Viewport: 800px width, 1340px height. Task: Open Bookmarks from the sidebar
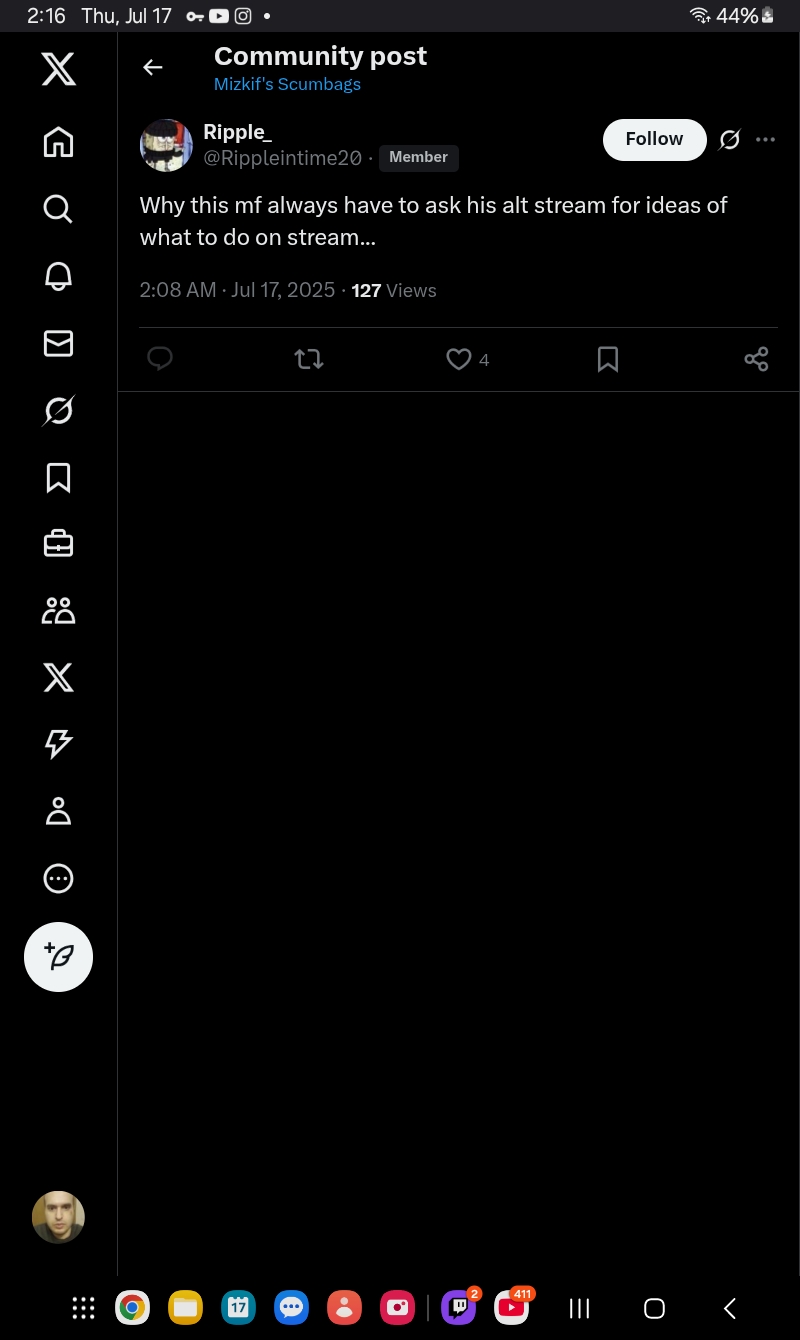58,477
